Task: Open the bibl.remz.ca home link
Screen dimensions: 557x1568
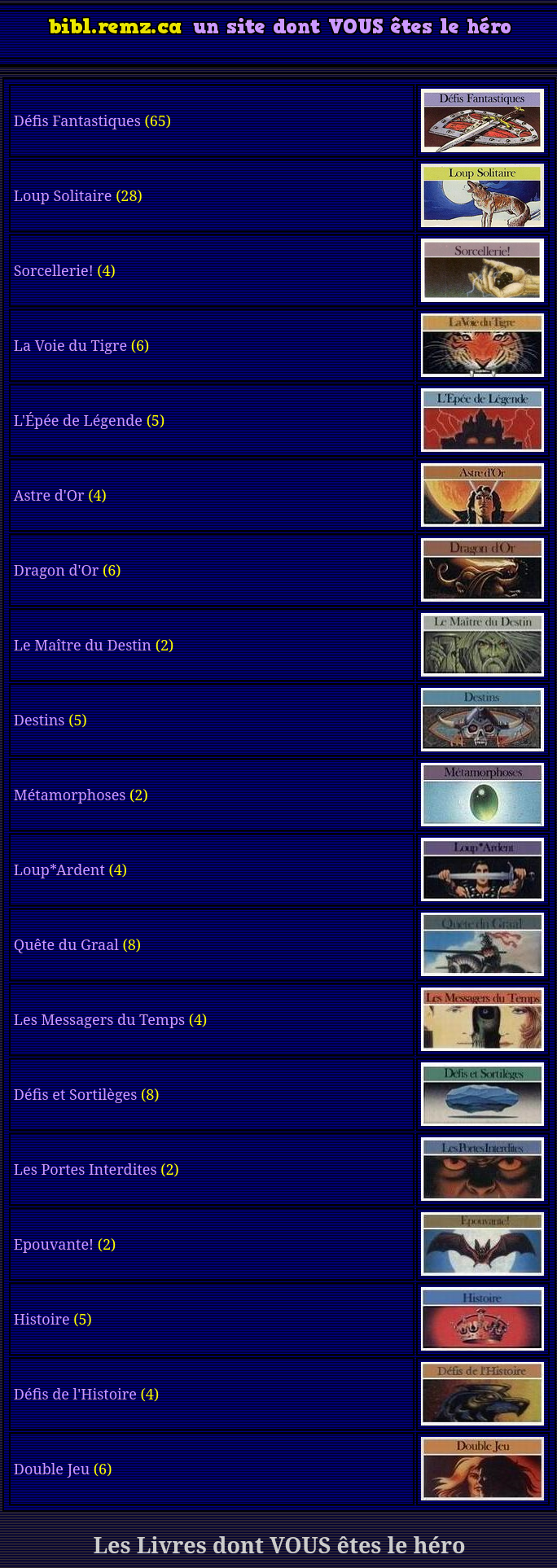Action: tap(115, 27)
